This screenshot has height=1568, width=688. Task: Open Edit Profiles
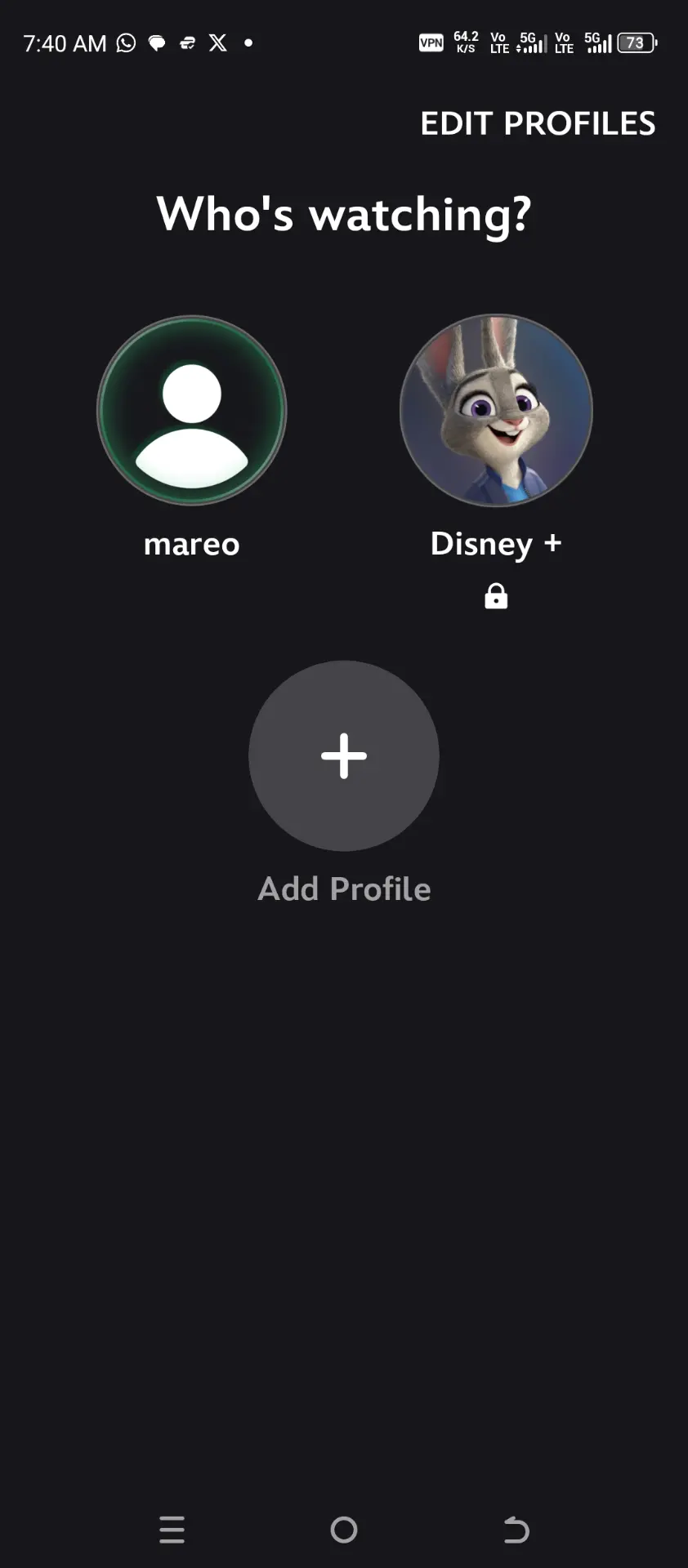538,123
